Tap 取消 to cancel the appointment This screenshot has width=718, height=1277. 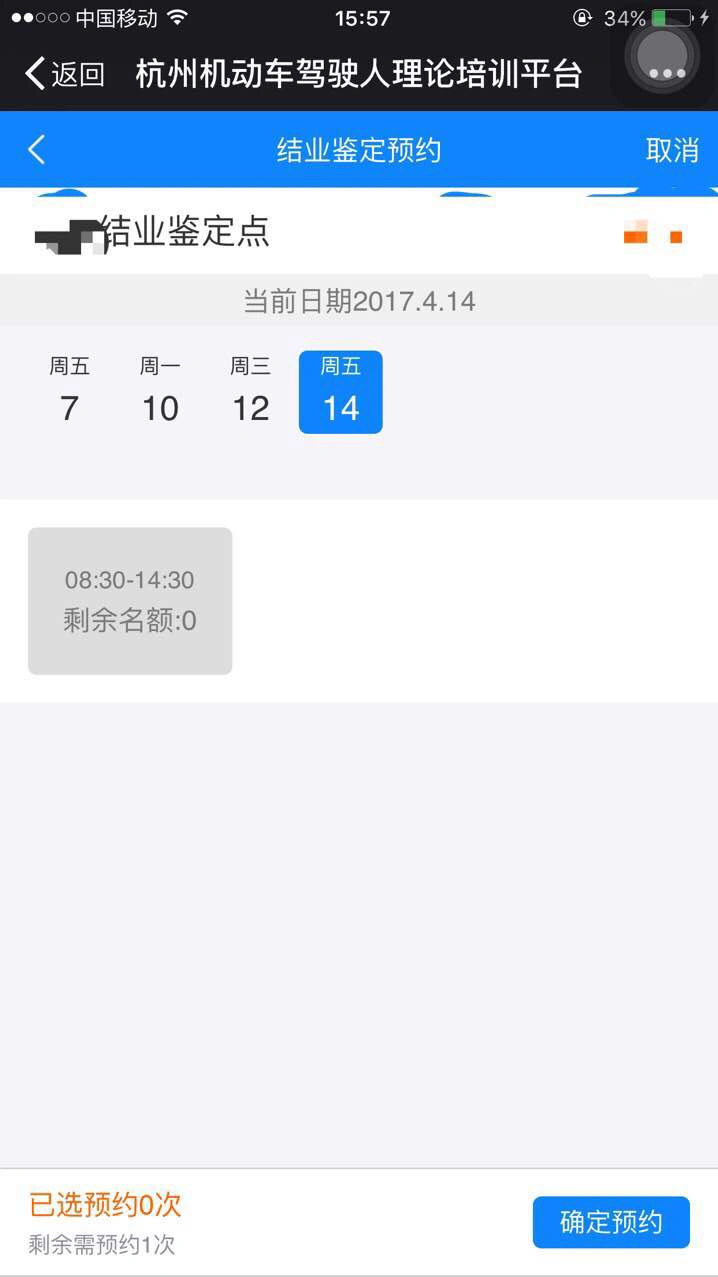[672, 150]
